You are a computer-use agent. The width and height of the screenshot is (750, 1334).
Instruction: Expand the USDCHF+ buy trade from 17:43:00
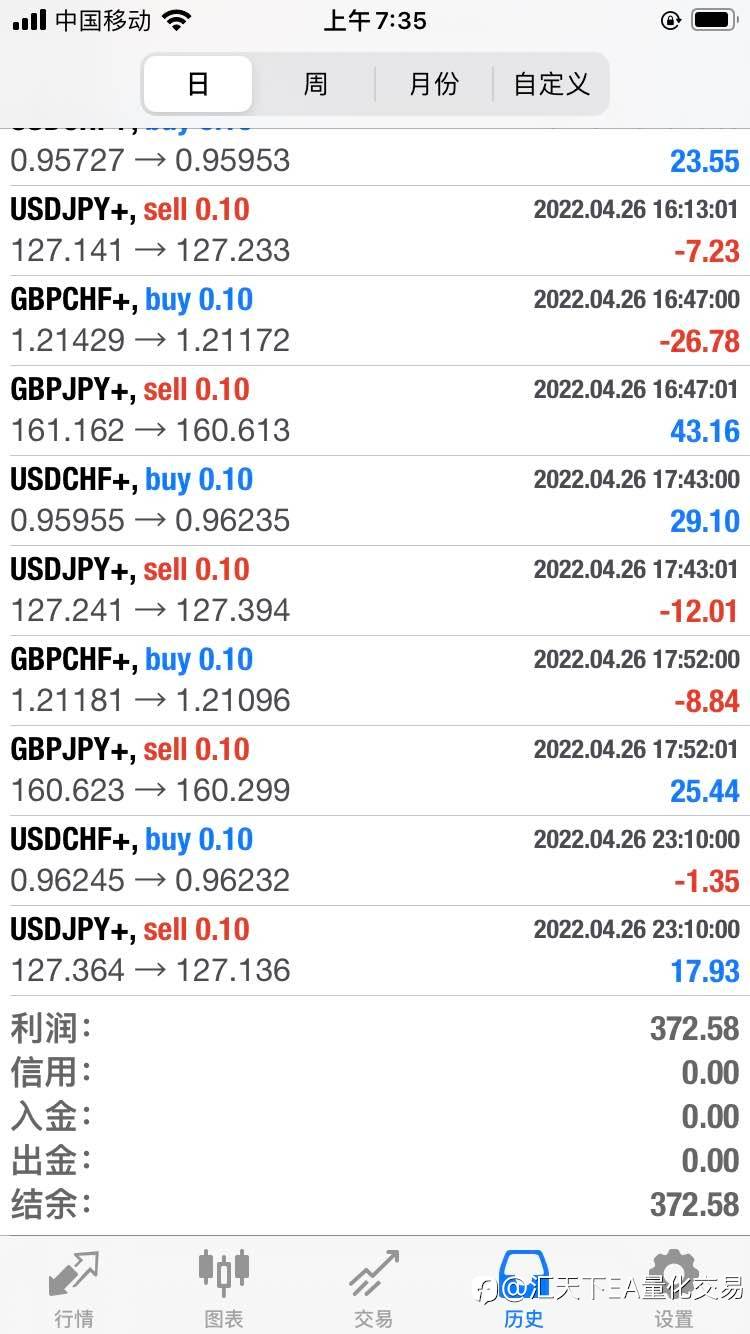tap(375, 501)
